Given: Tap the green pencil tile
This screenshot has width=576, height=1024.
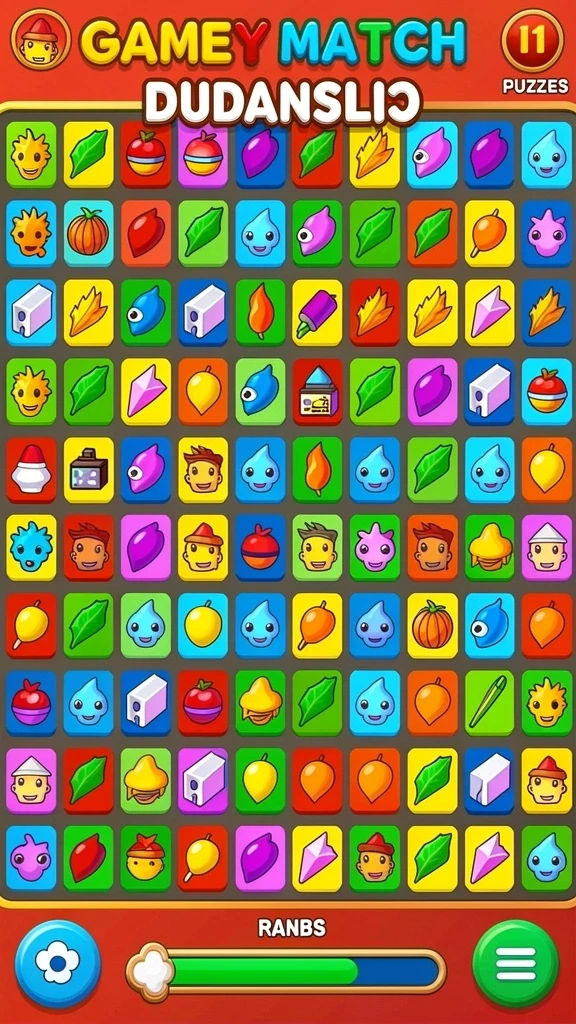Looking at the screenshot, I should [x=489, y=703].
